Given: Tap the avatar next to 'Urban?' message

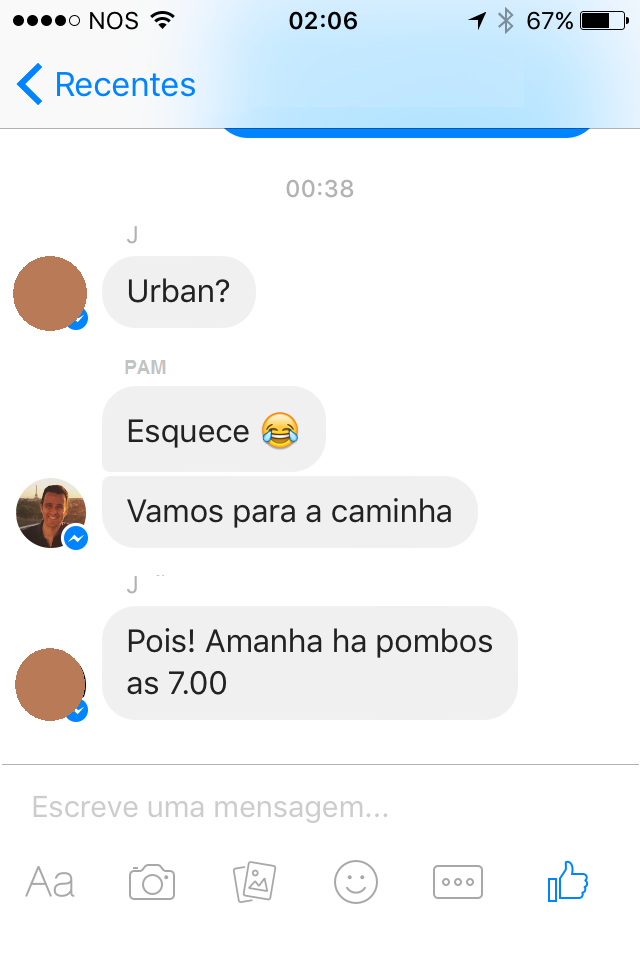Looking at the screenshot, I should [x=50, y=294].
